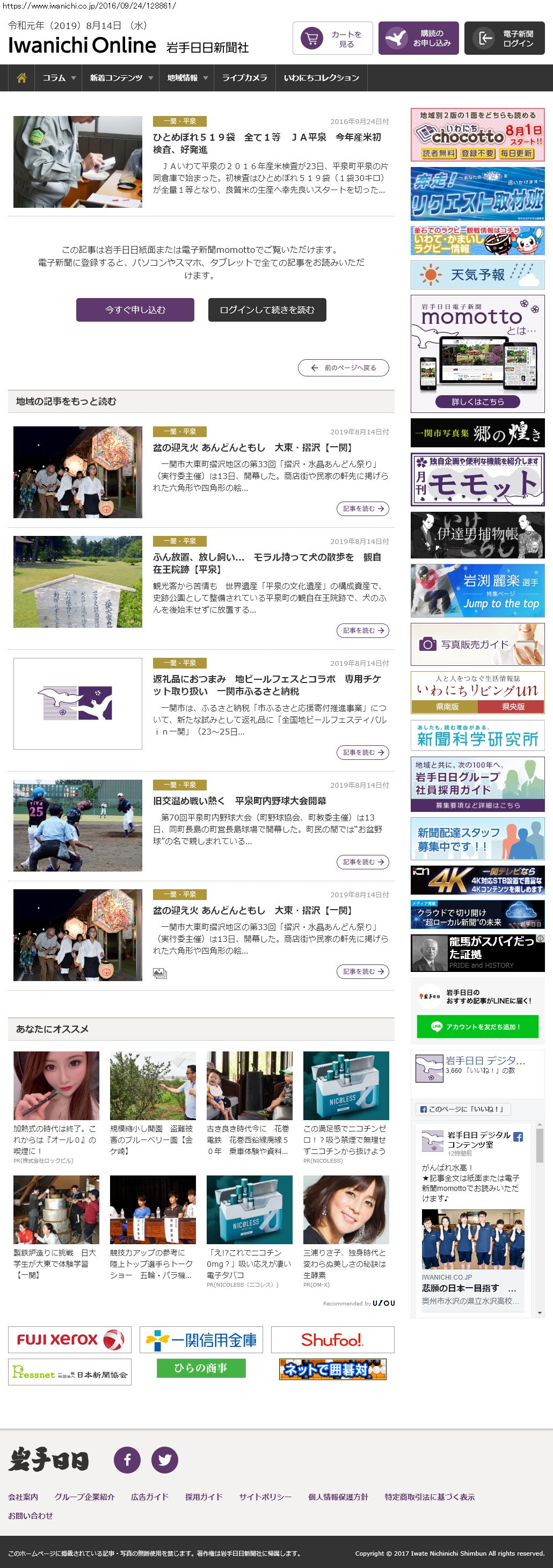This screenshot has width=553, height=1568.
Task: Add LINE account via アカウントを友だち追加
Action: 477,1027
